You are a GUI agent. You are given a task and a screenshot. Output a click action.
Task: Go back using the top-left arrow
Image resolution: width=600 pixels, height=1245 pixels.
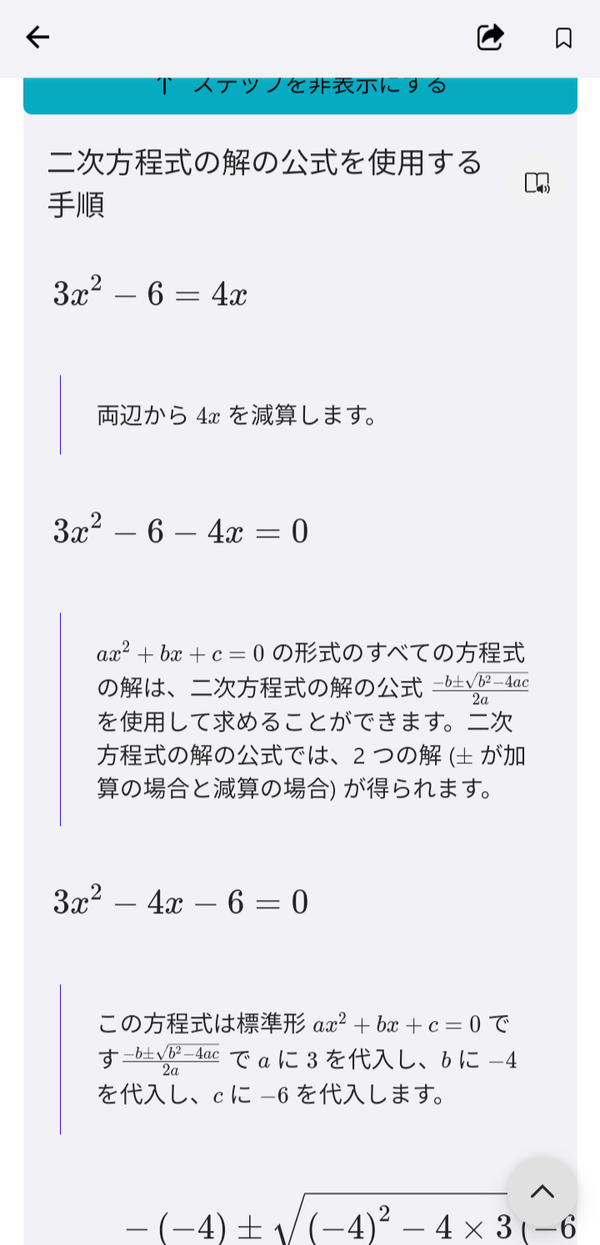tap(38, 38)
